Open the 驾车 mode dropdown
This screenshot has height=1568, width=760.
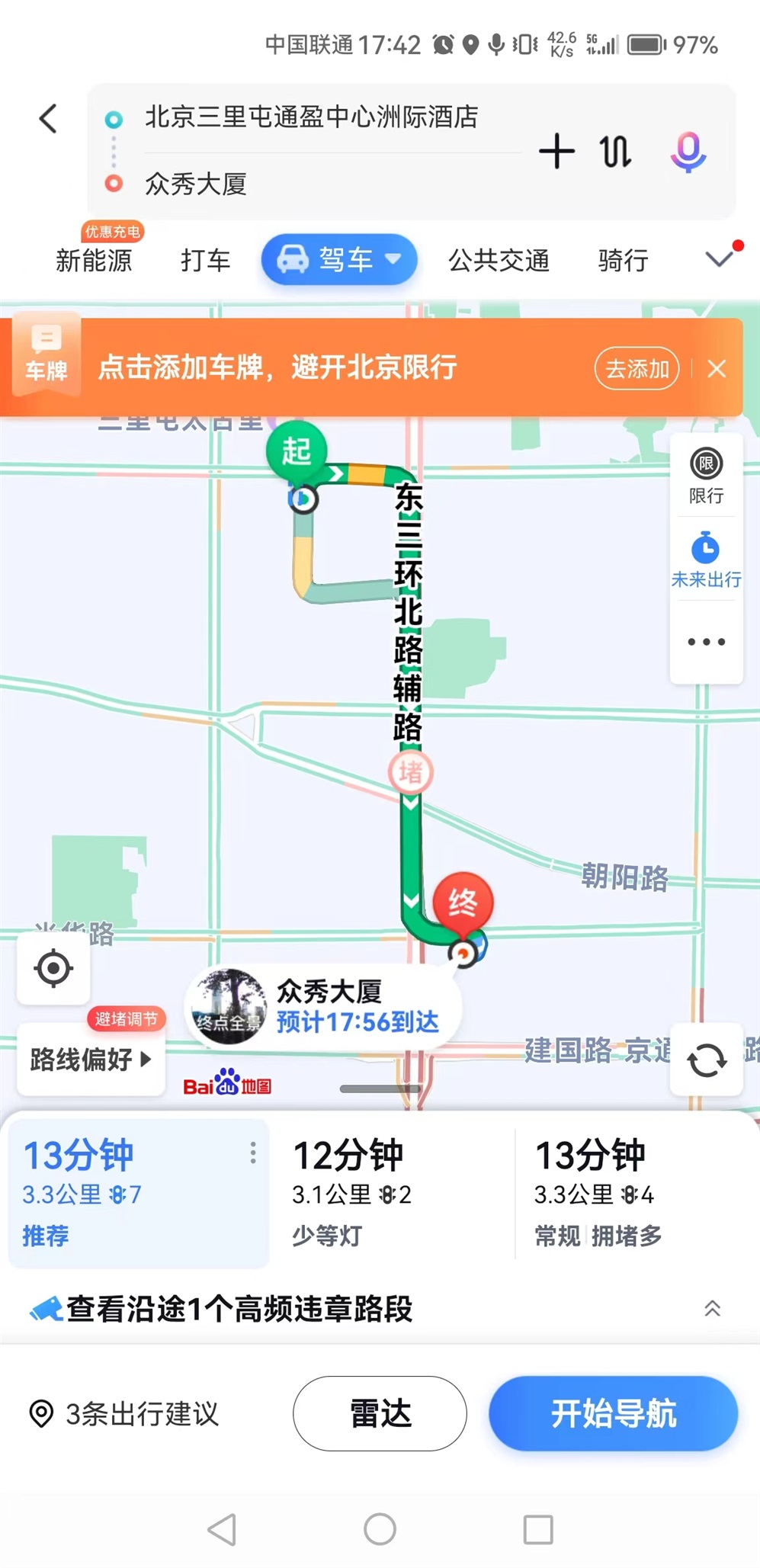click(x=339, y=260)
